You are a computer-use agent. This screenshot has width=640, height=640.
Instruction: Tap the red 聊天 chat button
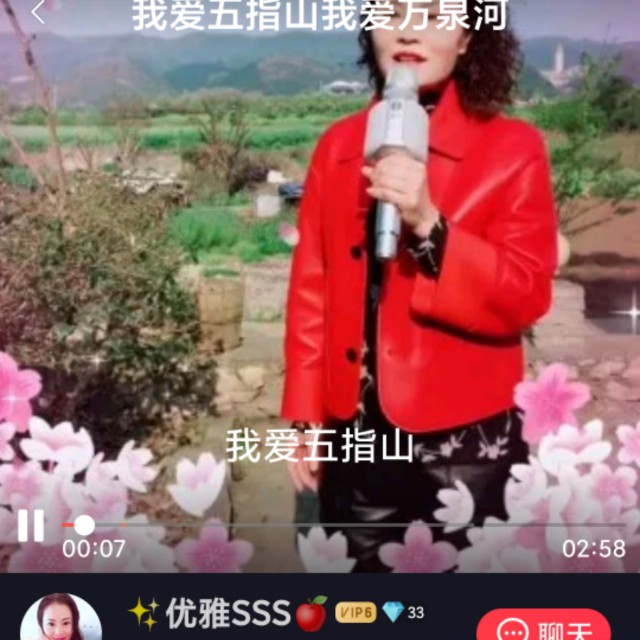pos(543,627)
